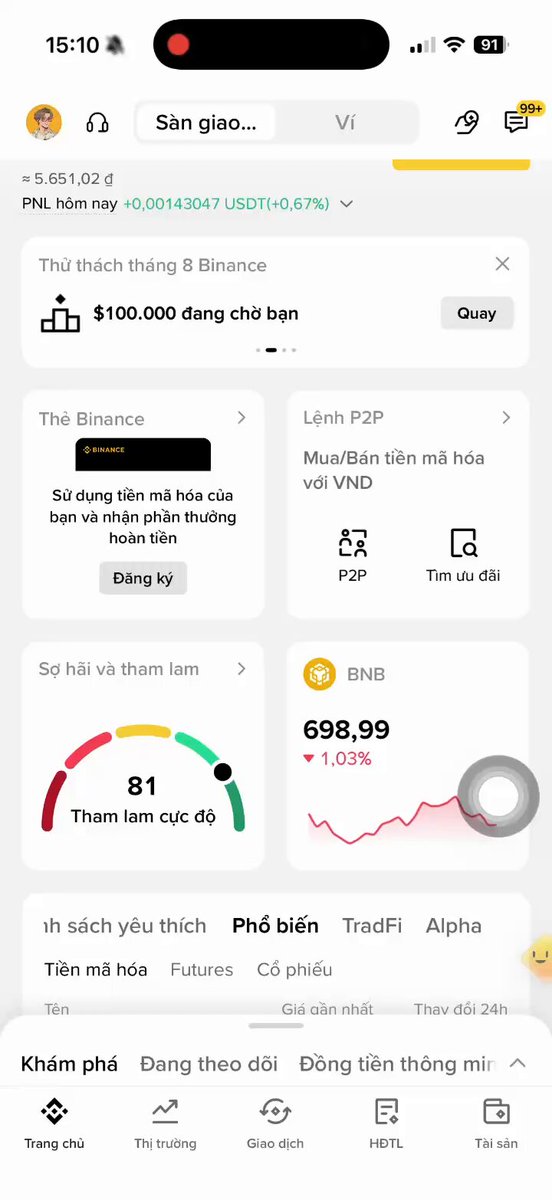Image resolution: width=552 pixels, height=1200 pixels.
Task: Switch to the Alpha tab
Action: [454, 926]
